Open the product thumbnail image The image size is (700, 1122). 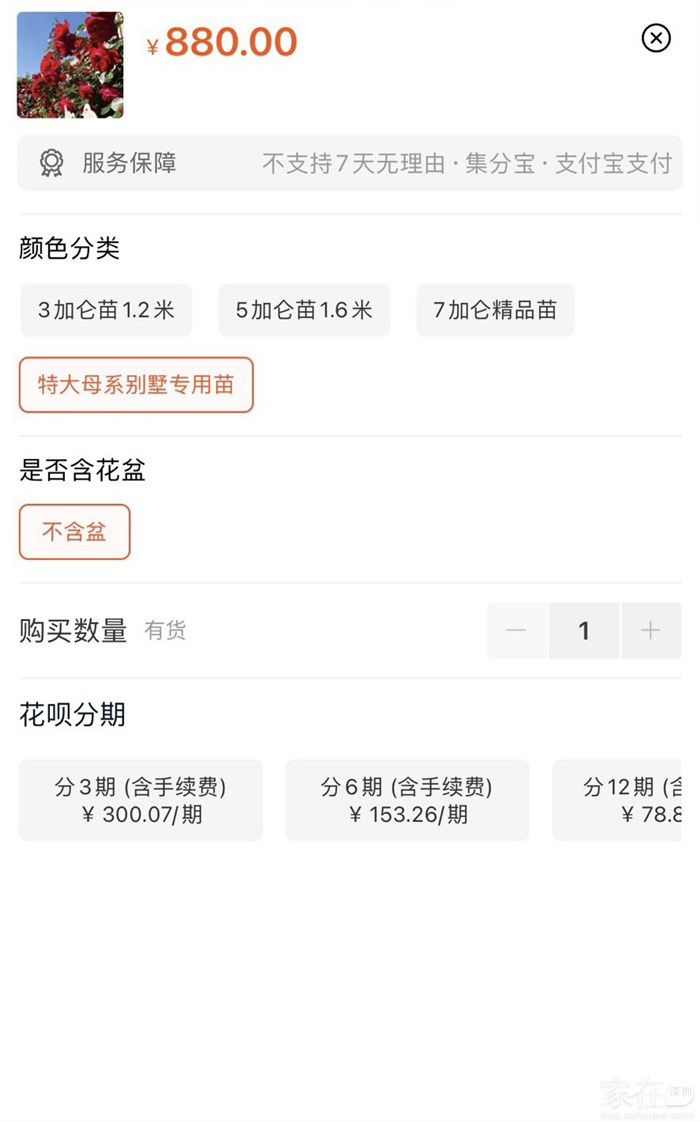click(70, 65)
